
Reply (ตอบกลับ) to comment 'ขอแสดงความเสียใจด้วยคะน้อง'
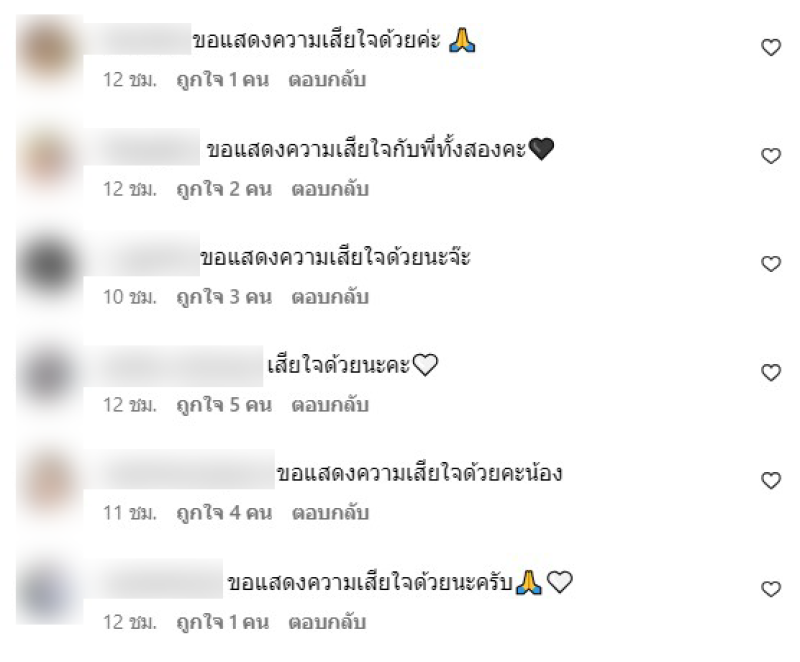[x=330, y=514]
